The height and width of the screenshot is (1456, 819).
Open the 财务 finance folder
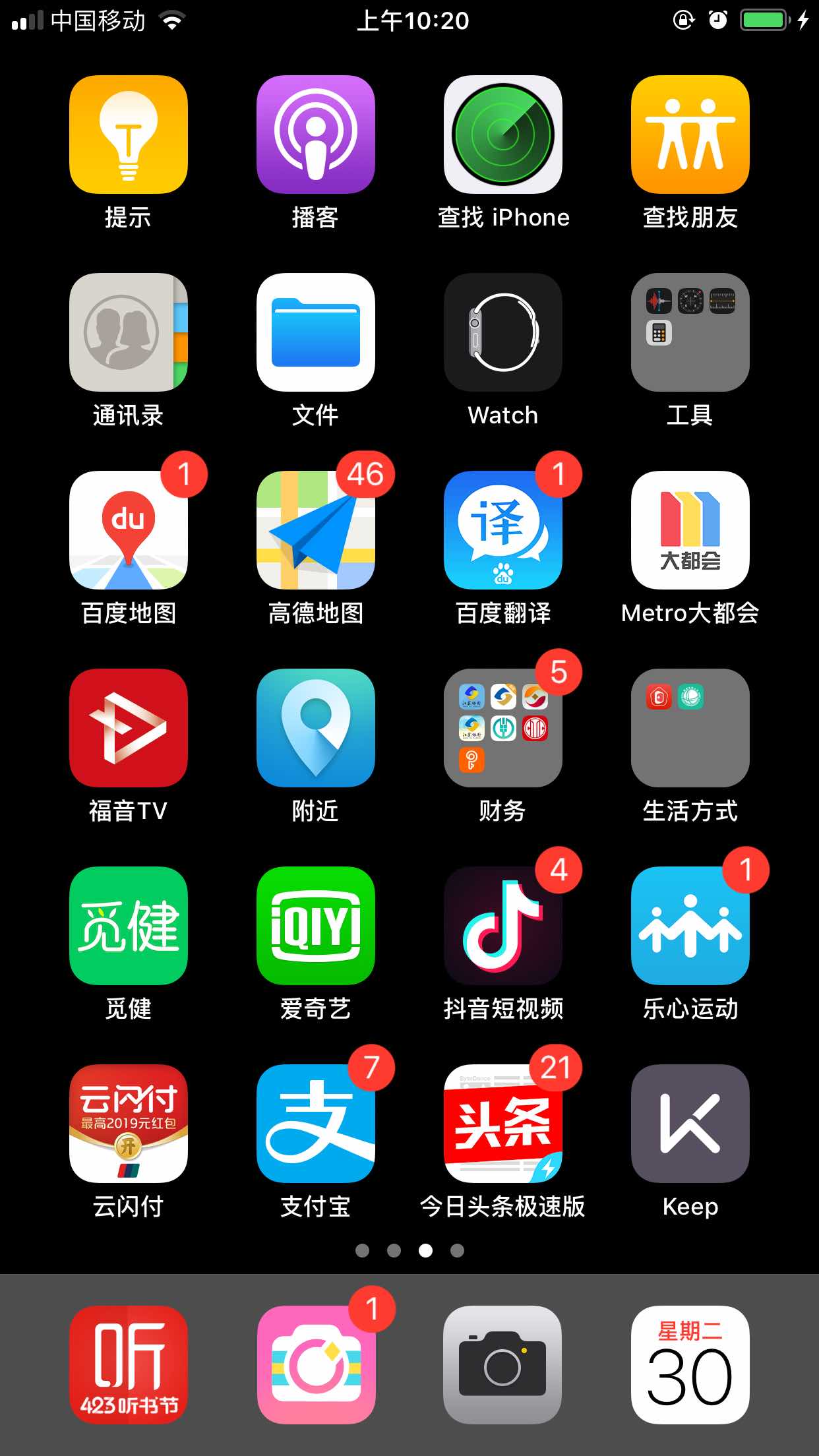click(x=503, y=728)
